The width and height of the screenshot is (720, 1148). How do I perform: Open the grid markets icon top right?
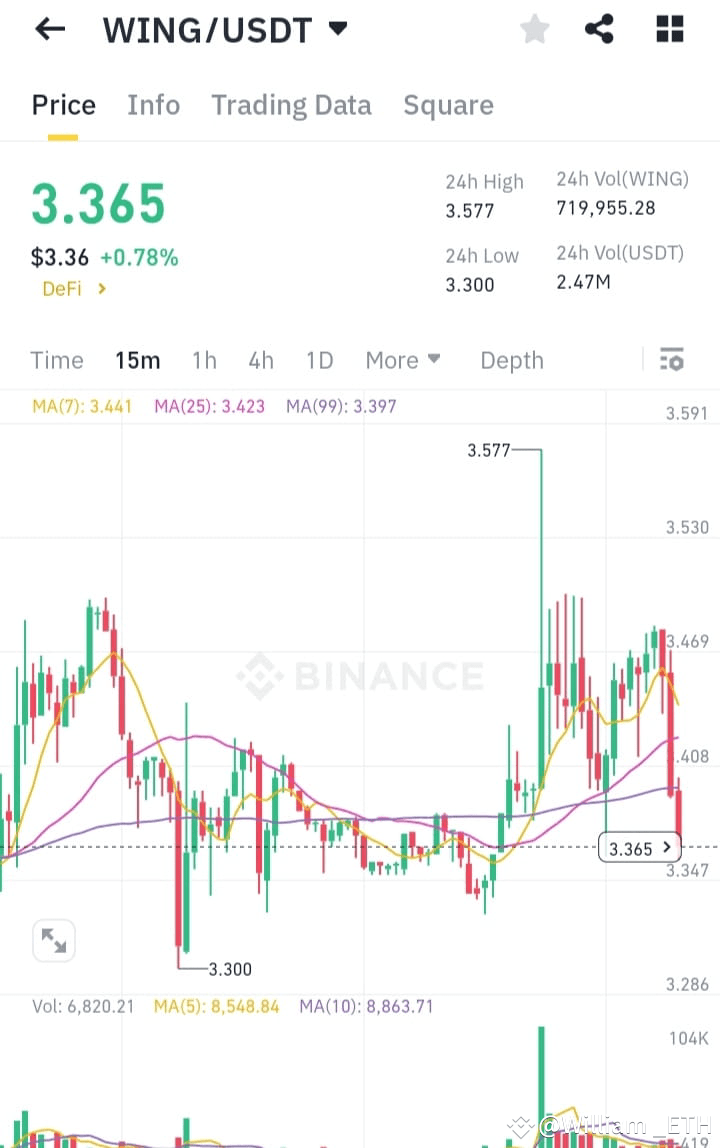pyautogui.click(x=668, y=29)
